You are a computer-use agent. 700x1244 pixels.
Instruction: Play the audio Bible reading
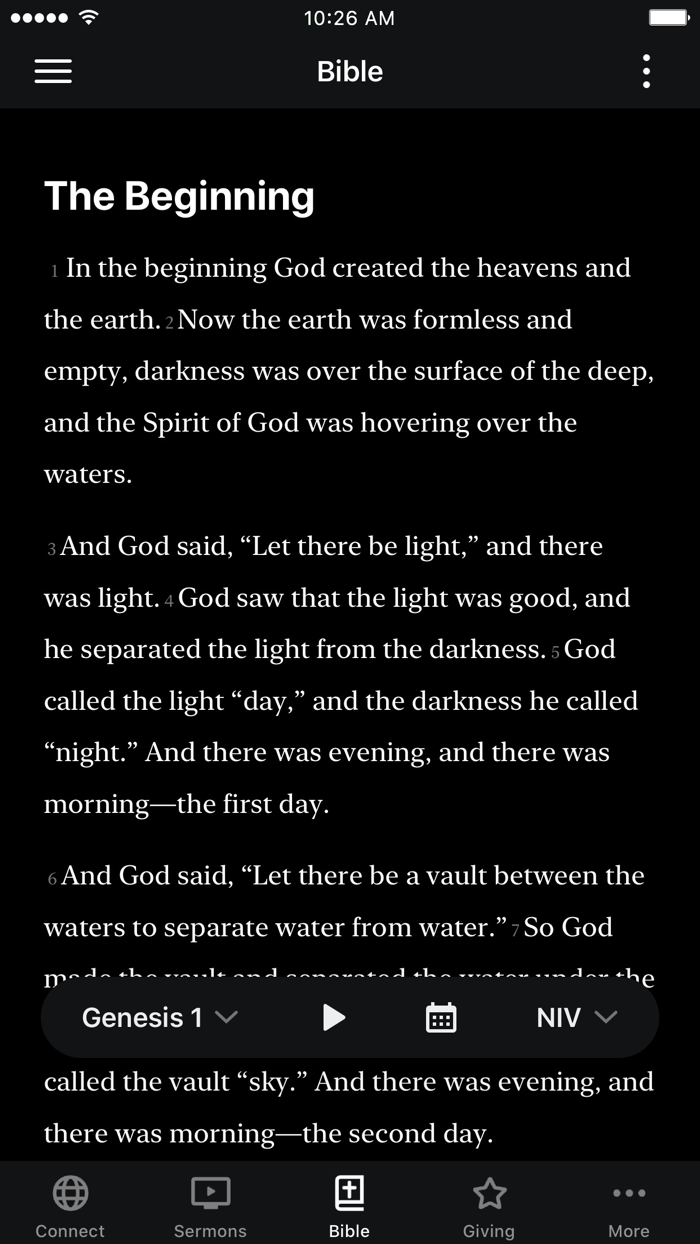click(x=334, y=1018)
